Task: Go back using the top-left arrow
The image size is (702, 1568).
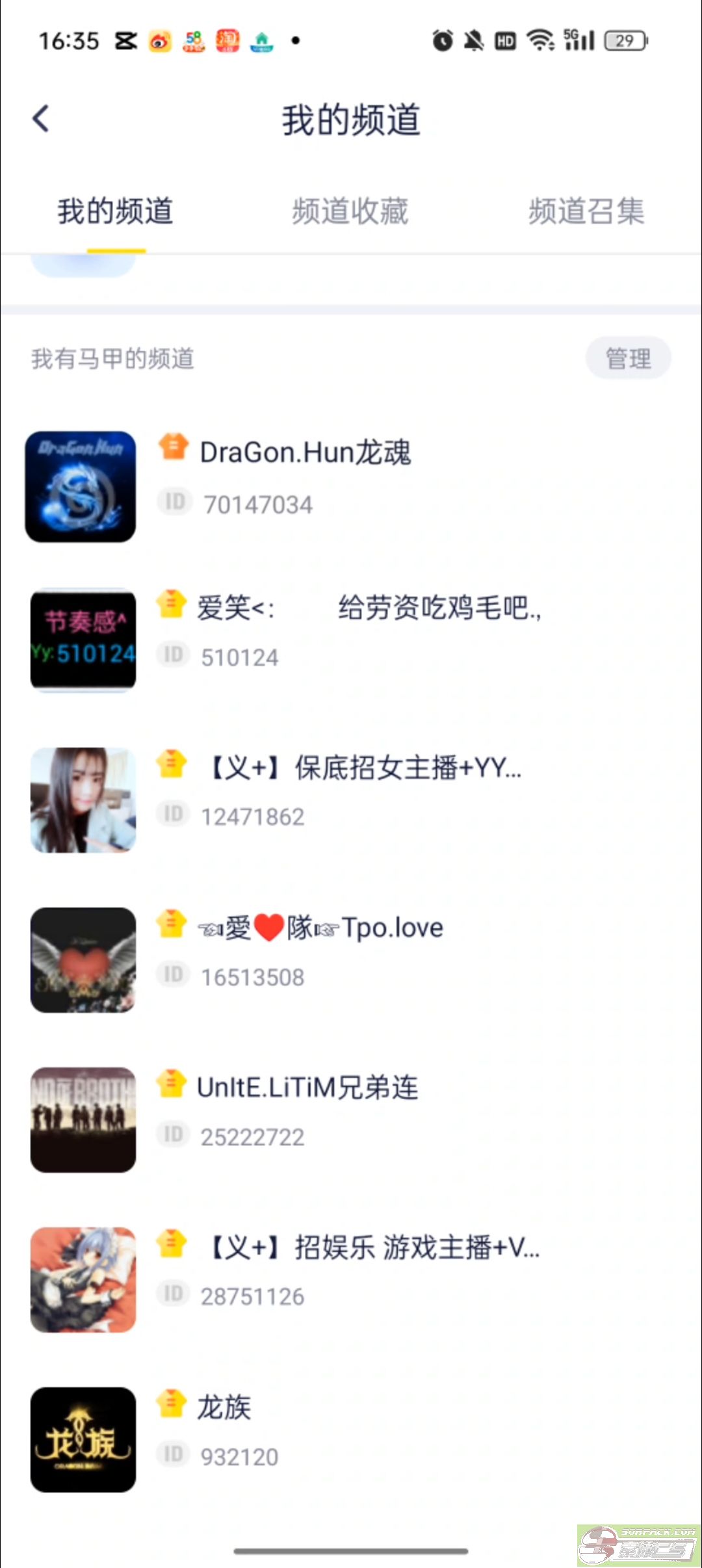Action: [41, 119]
